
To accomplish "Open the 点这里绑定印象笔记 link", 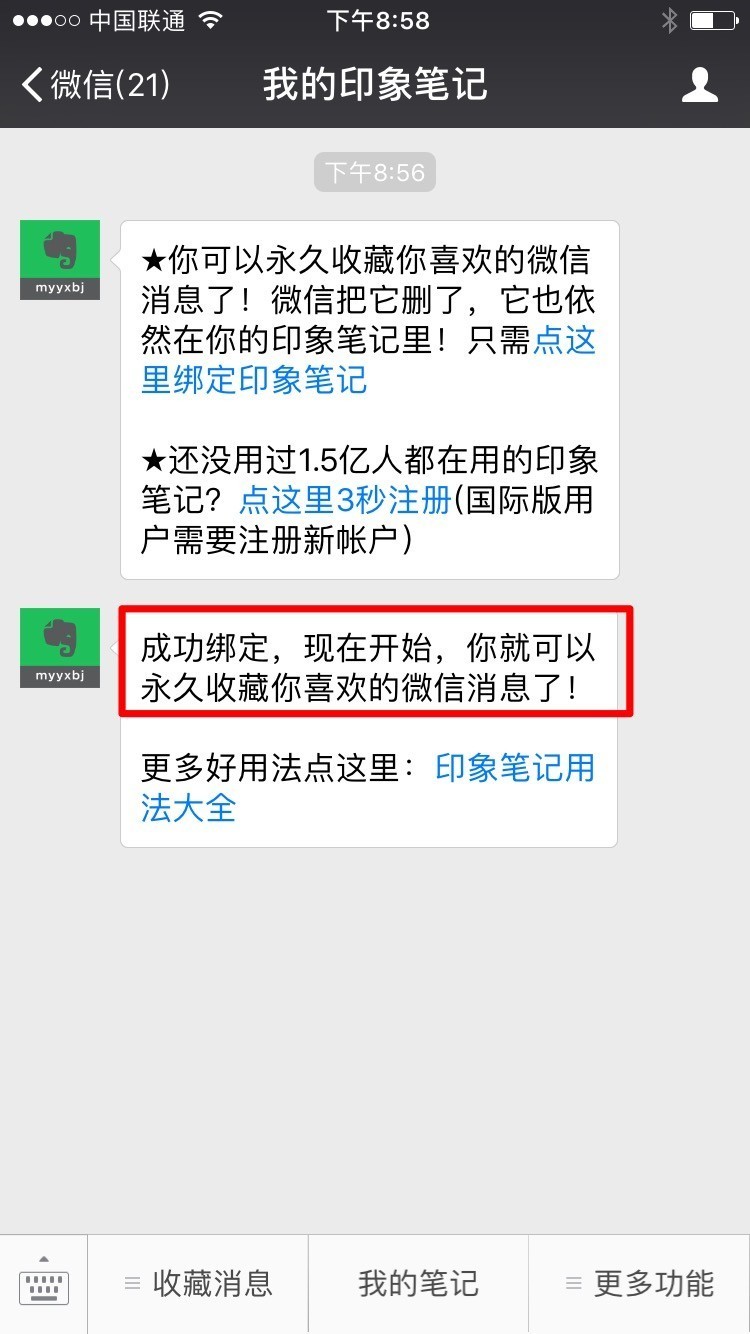I will click(254, 379).
